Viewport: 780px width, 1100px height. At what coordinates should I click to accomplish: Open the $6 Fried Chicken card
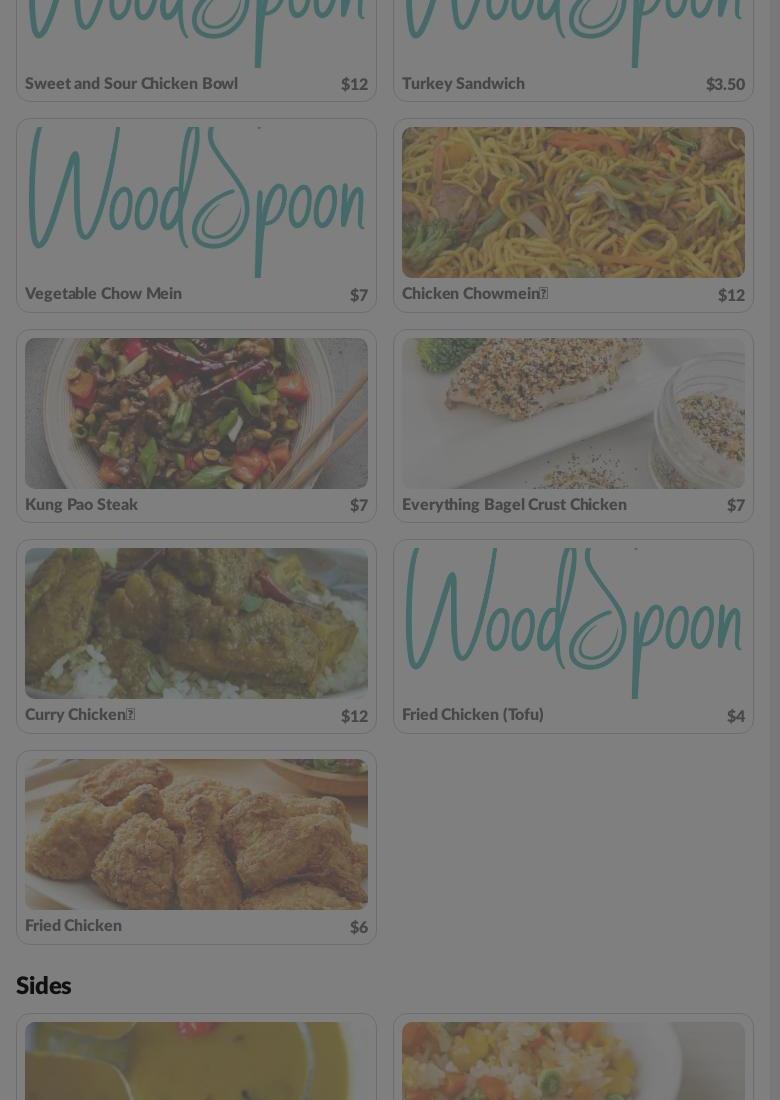click(196, 846)
